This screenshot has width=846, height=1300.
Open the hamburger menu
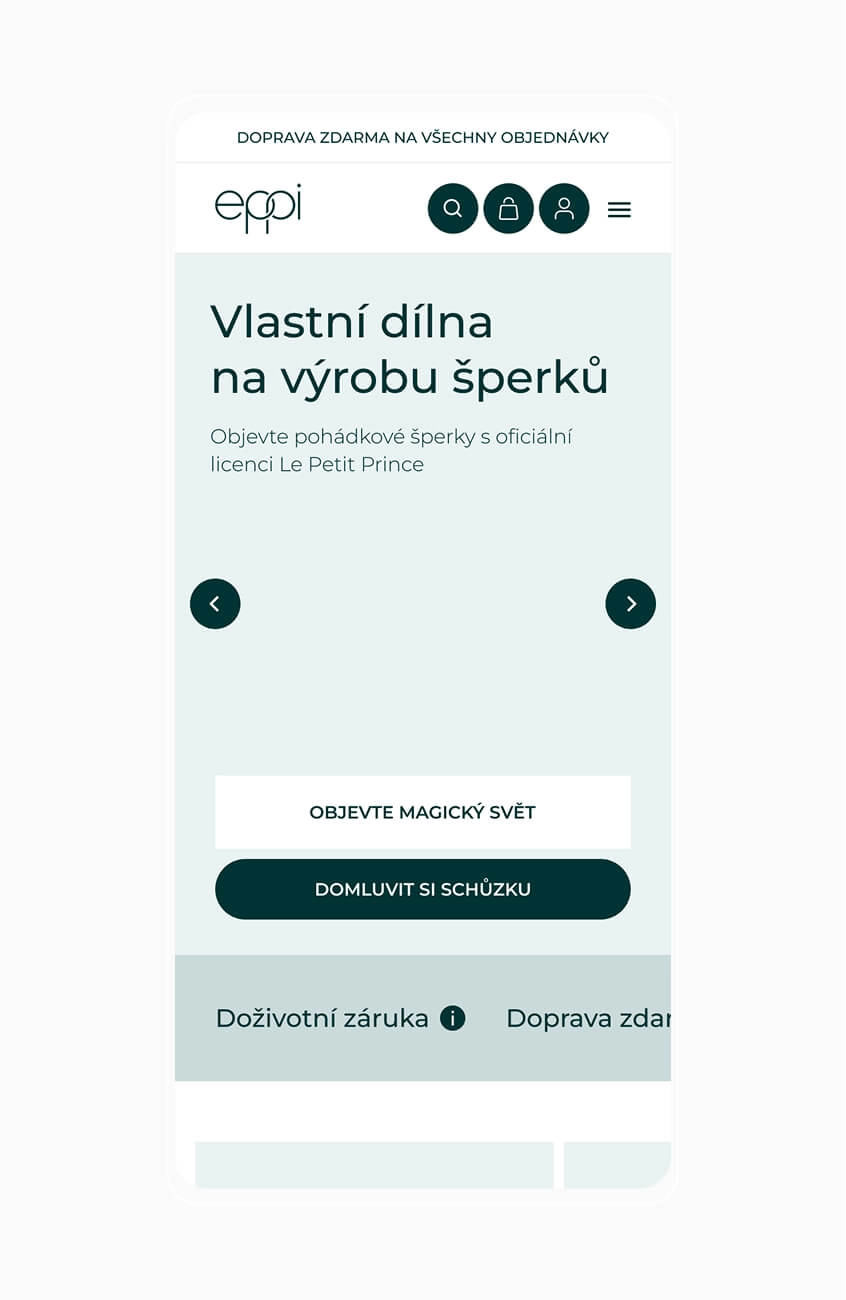coord(619,210)
